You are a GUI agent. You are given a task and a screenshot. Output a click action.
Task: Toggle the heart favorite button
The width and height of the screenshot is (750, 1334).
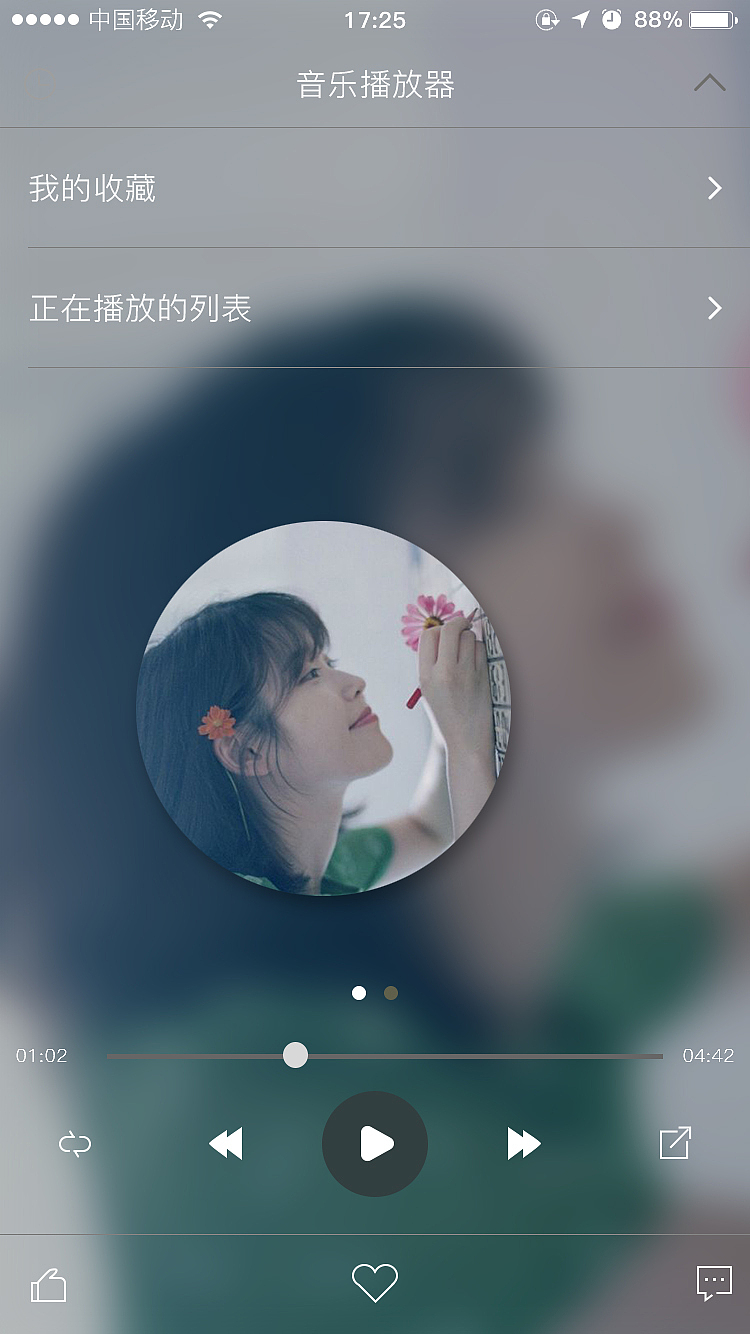(x=375, y=1281)
